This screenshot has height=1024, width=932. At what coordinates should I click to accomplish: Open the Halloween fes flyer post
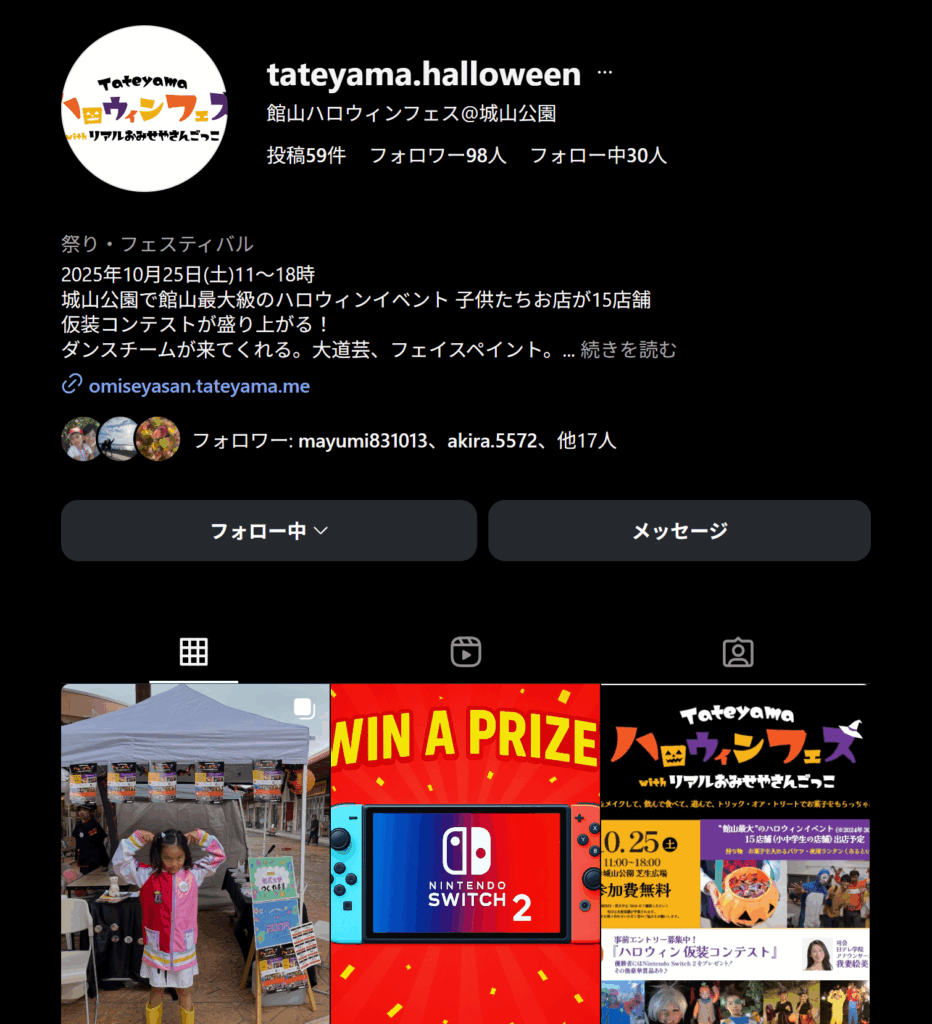click(736, 853)
